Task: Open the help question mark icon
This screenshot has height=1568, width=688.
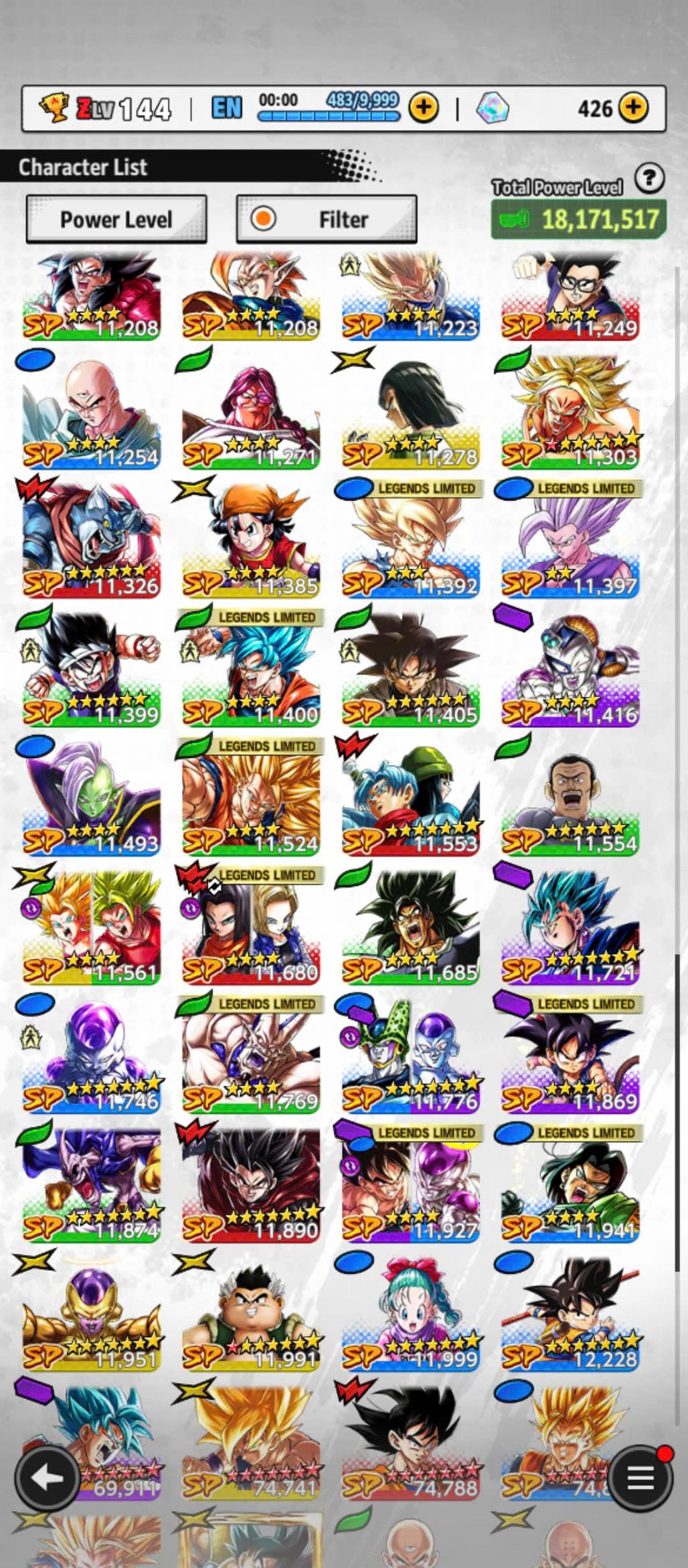Action: coord(649,179)
